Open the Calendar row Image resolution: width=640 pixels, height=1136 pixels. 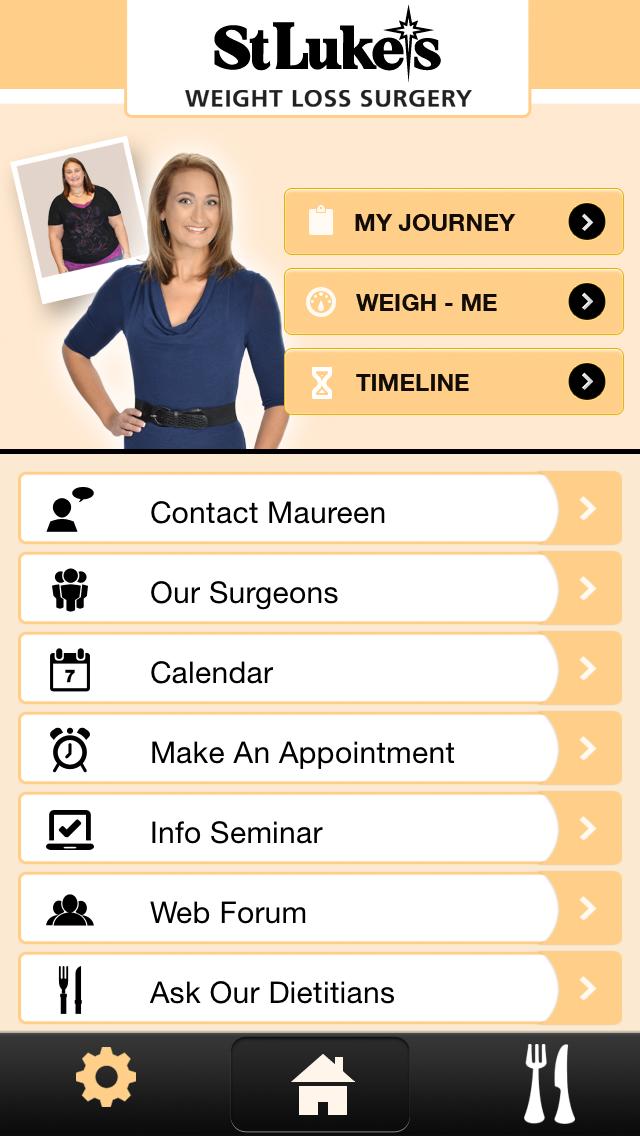click(x=320, y=672)
